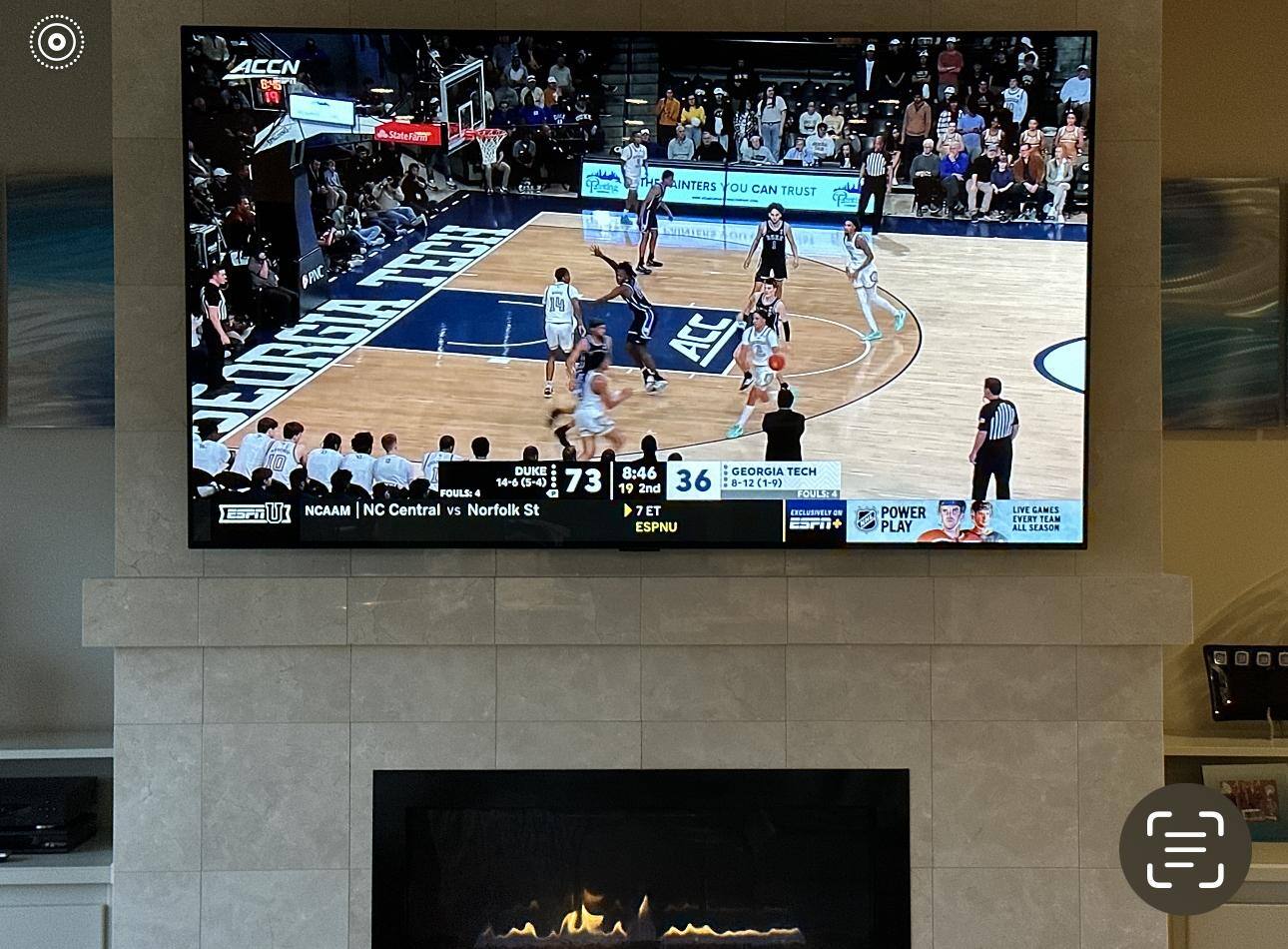Screen dimensions: 1288x949
Task: Activate the Live Text scan button
Action: (x=1185, y=849)
